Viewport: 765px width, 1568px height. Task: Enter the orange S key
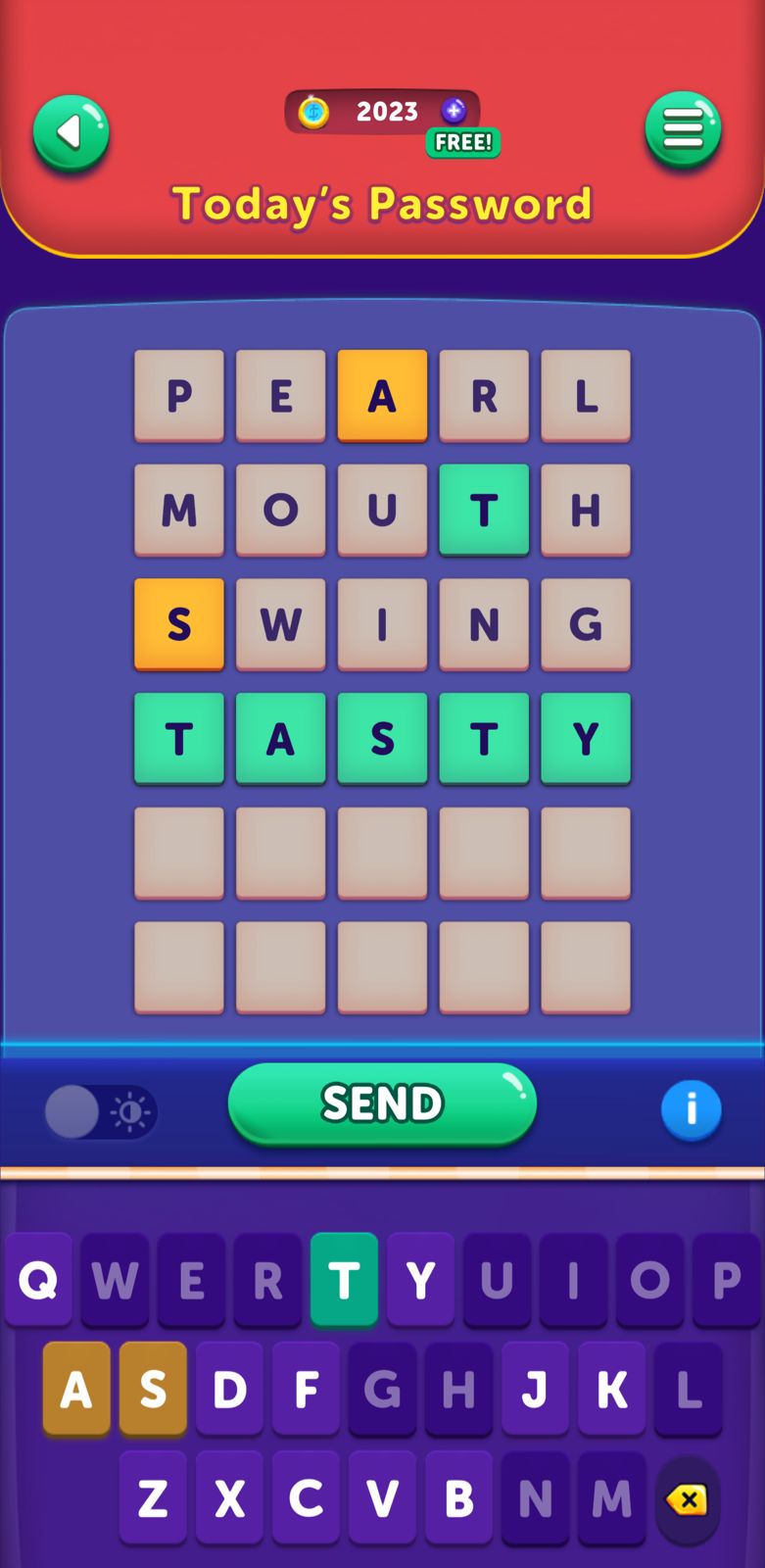[x=153, y=1389]
